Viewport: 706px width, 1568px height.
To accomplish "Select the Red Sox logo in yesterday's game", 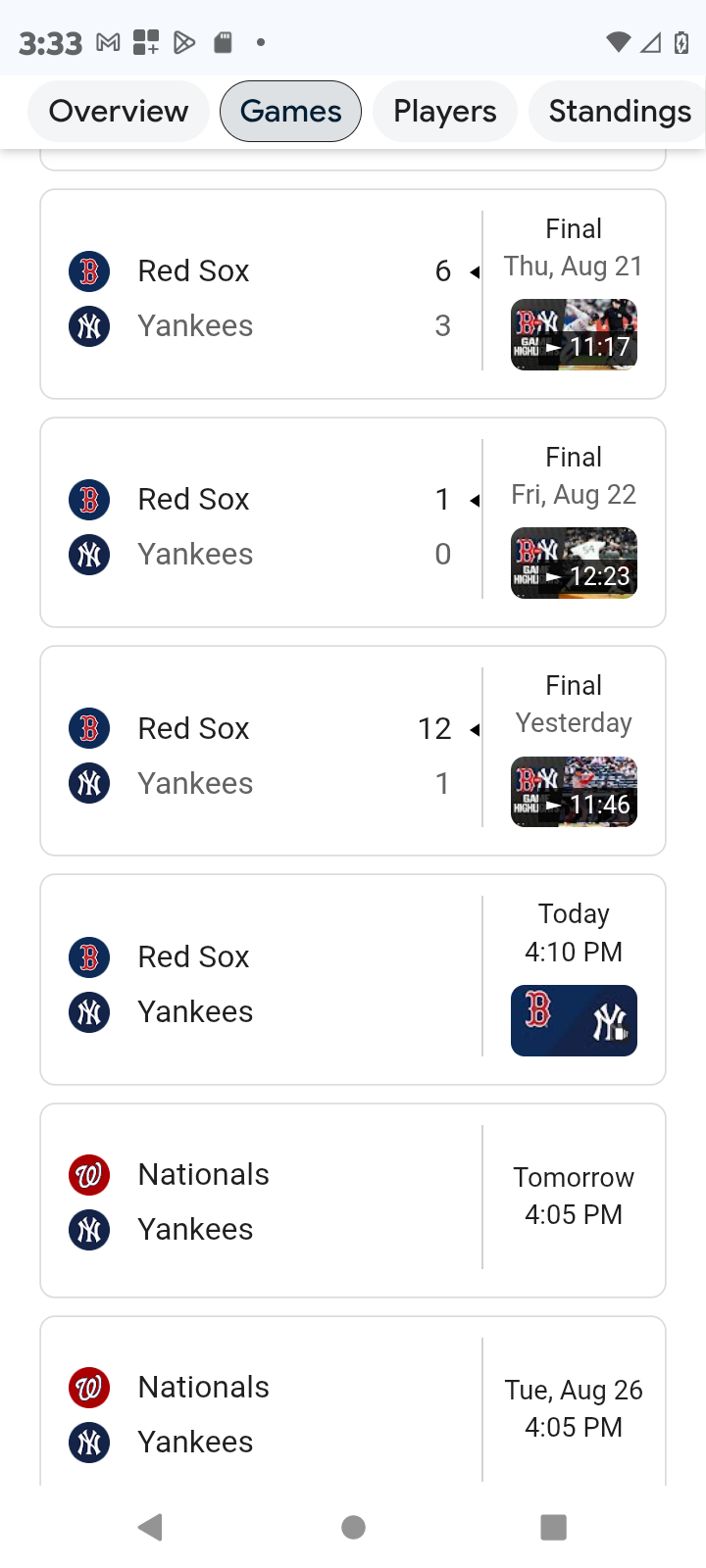I will (x=88, y=727).
